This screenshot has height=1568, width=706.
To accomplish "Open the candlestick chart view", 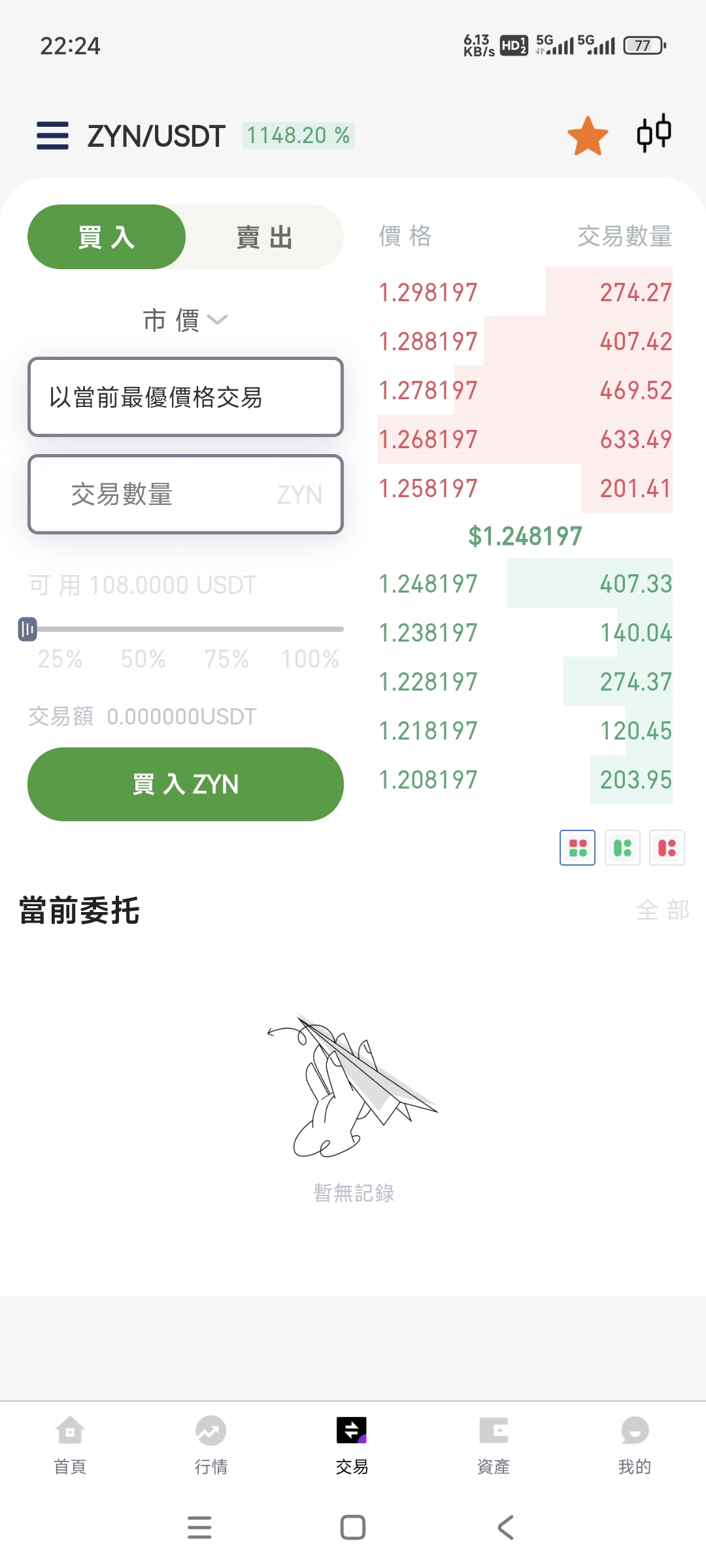I will pos(654,134).
